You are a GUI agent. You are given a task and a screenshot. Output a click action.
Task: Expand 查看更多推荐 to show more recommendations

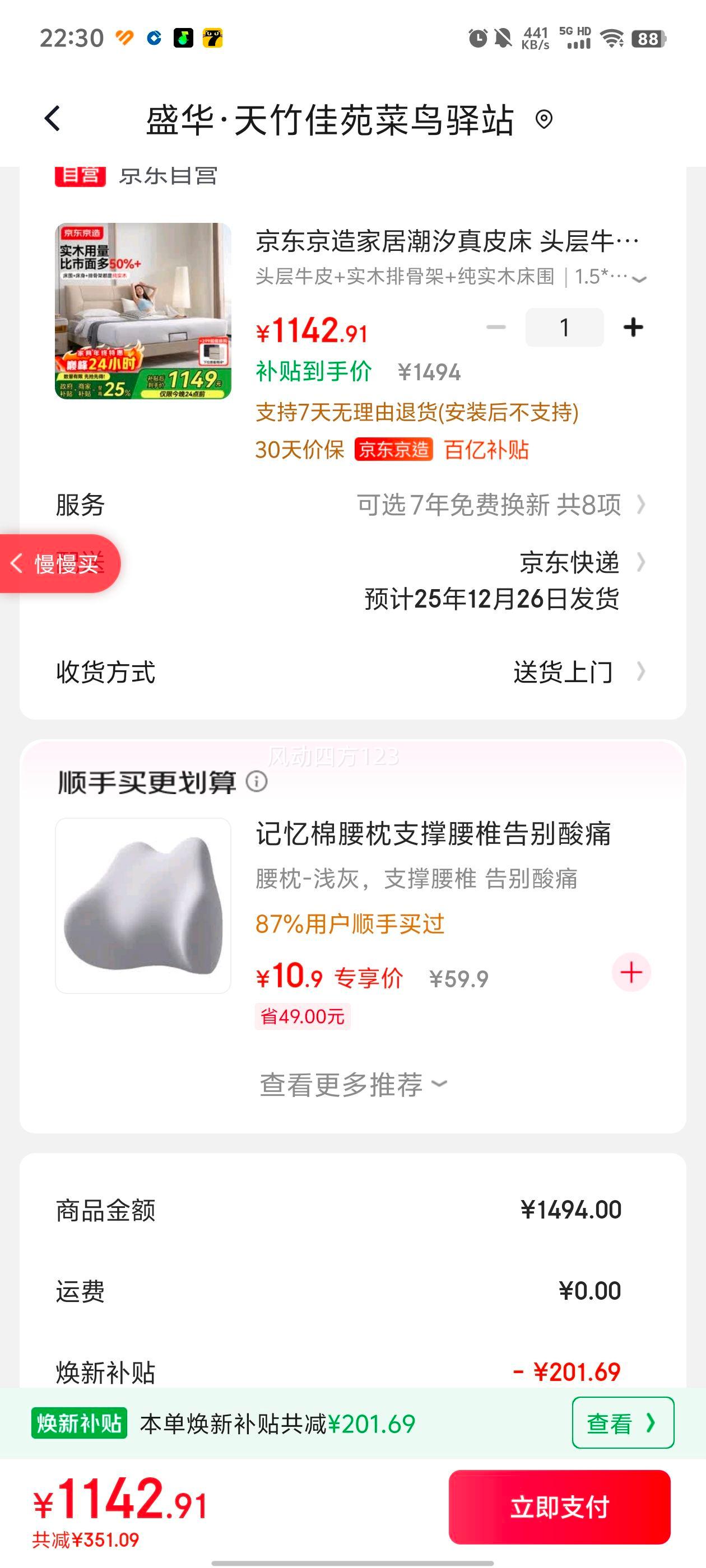point(352,1084)
